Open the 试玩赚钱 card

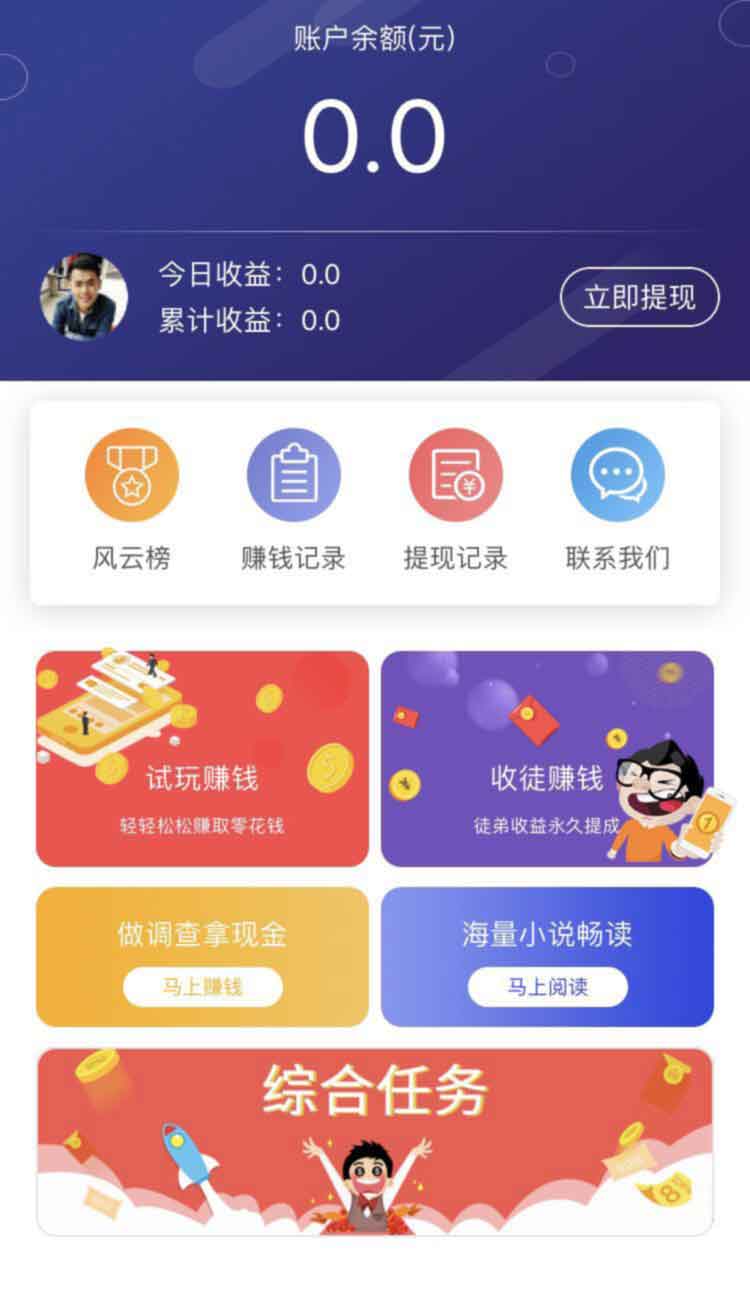click(202, 758)
